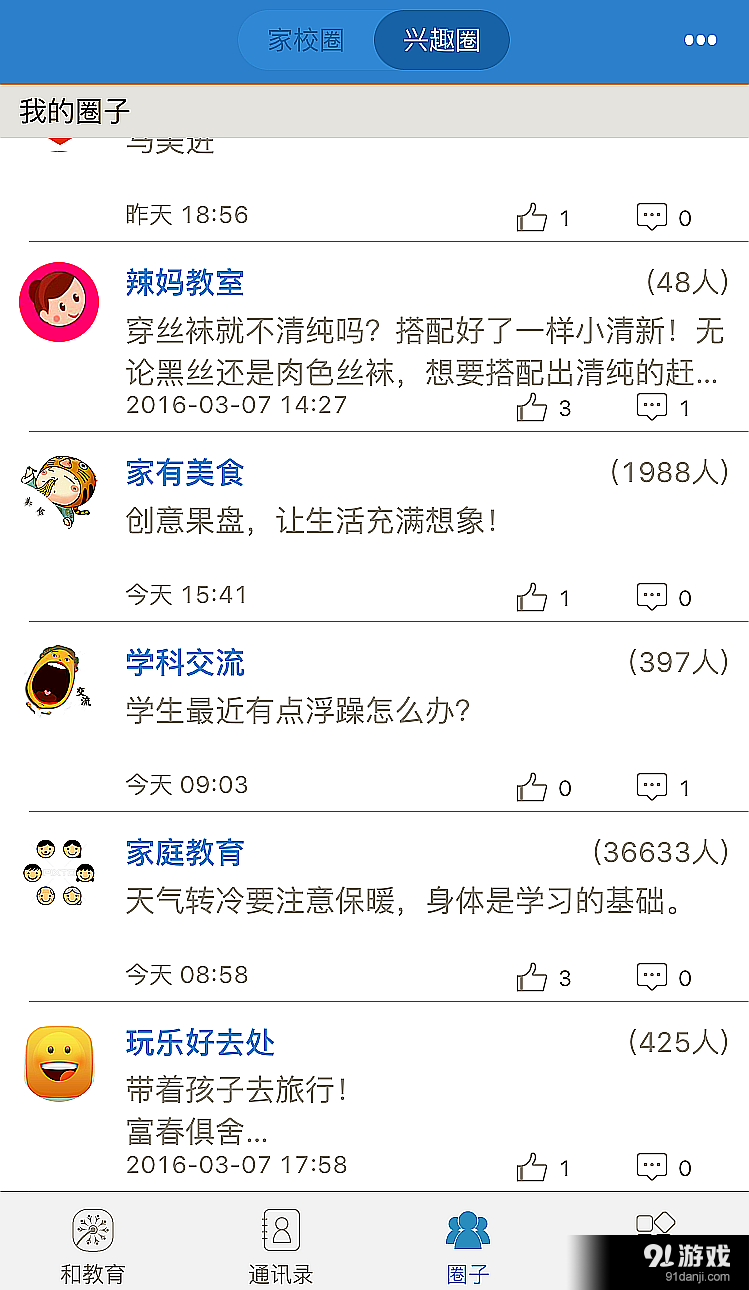
Task: Give a thumbs-up to the 家庭教育 post
Action: pos(532,975)
